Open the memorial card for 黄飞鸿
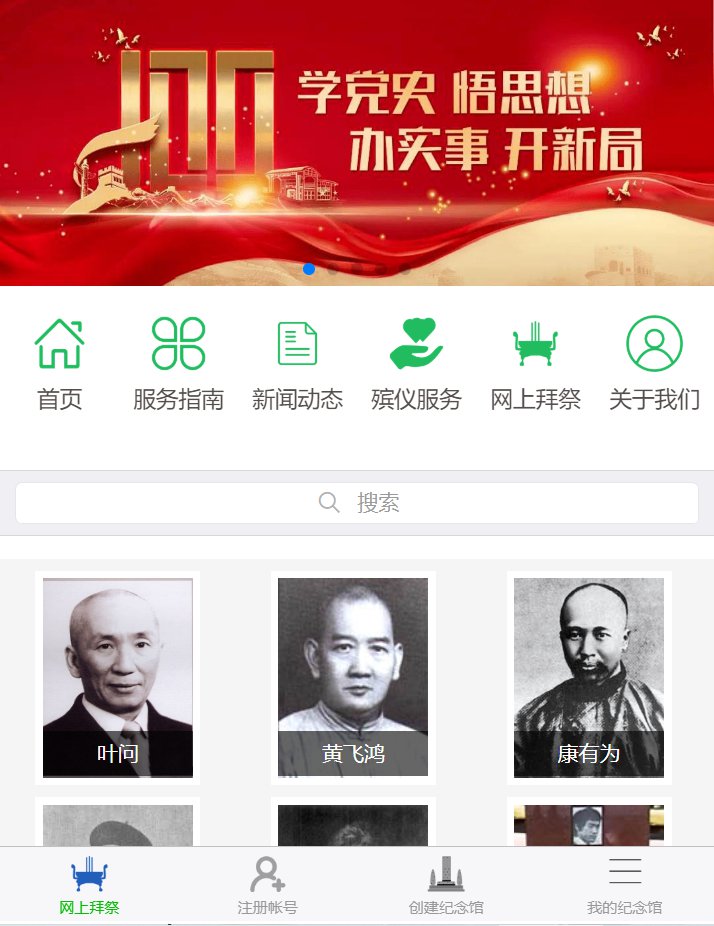The height and width of the screenshot is (926, 714). coord(353,677)
